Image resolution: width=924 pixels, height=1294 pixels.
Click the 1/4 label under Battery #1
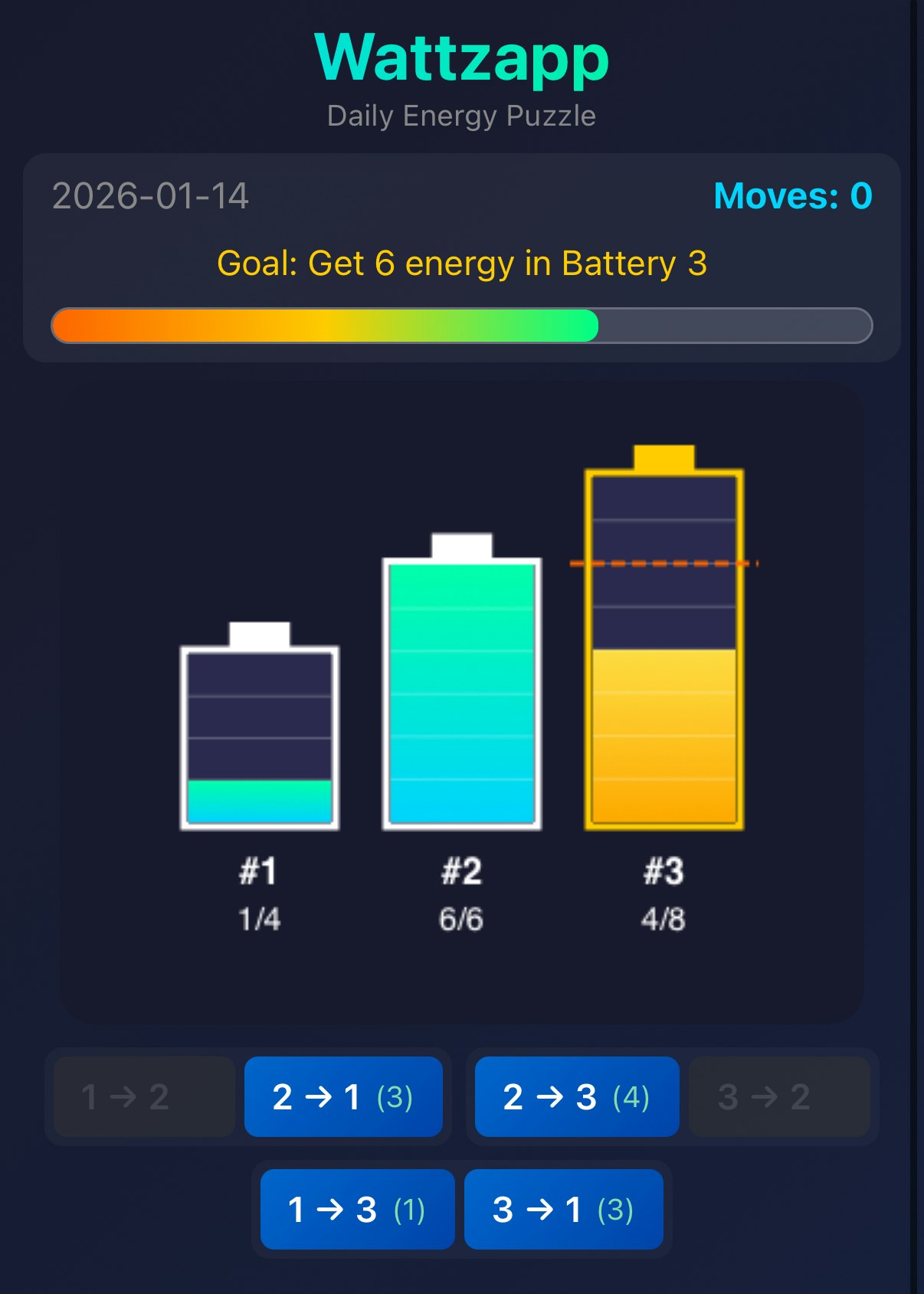258,919
